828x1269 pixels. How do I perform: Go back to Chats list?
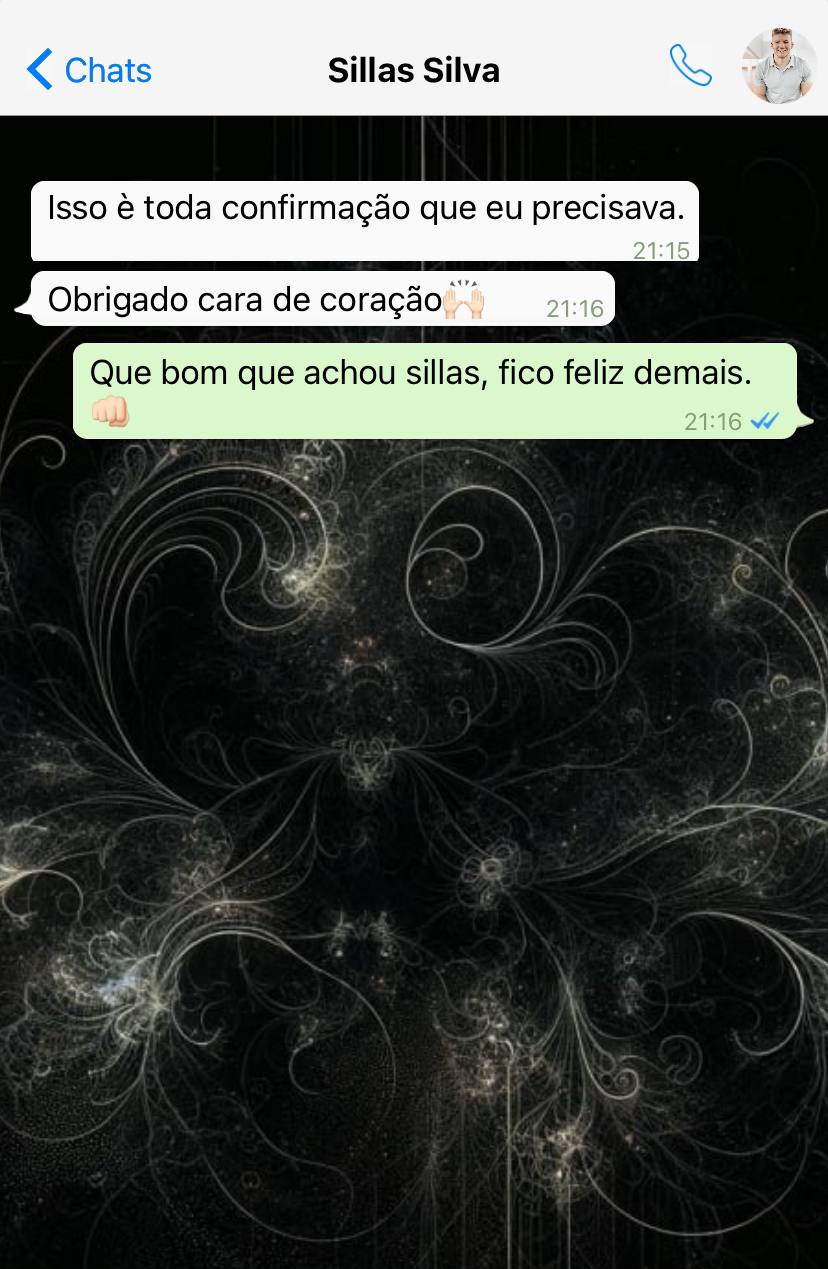click(88, 70)
